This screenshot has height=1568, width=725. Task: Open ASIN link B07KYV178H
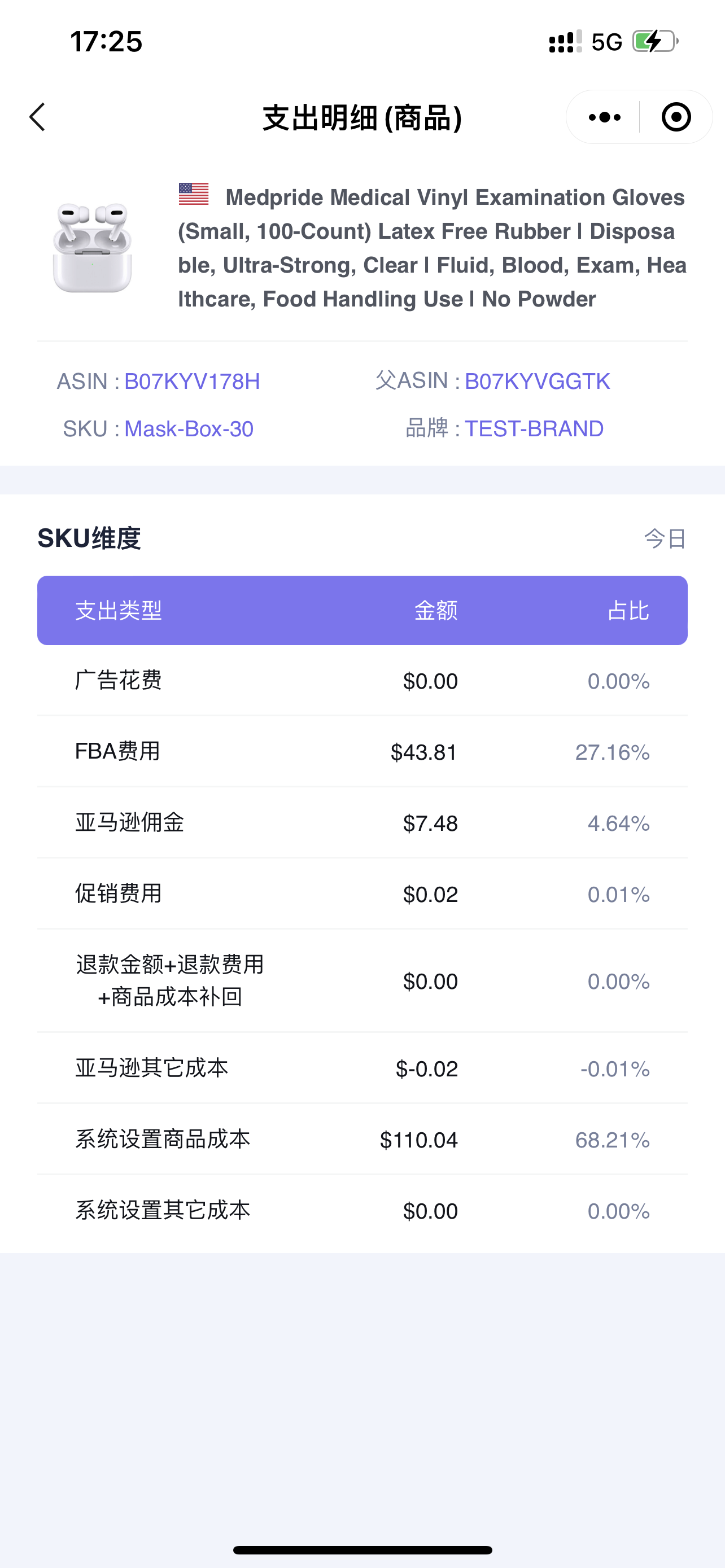click(x=192, y=382)
